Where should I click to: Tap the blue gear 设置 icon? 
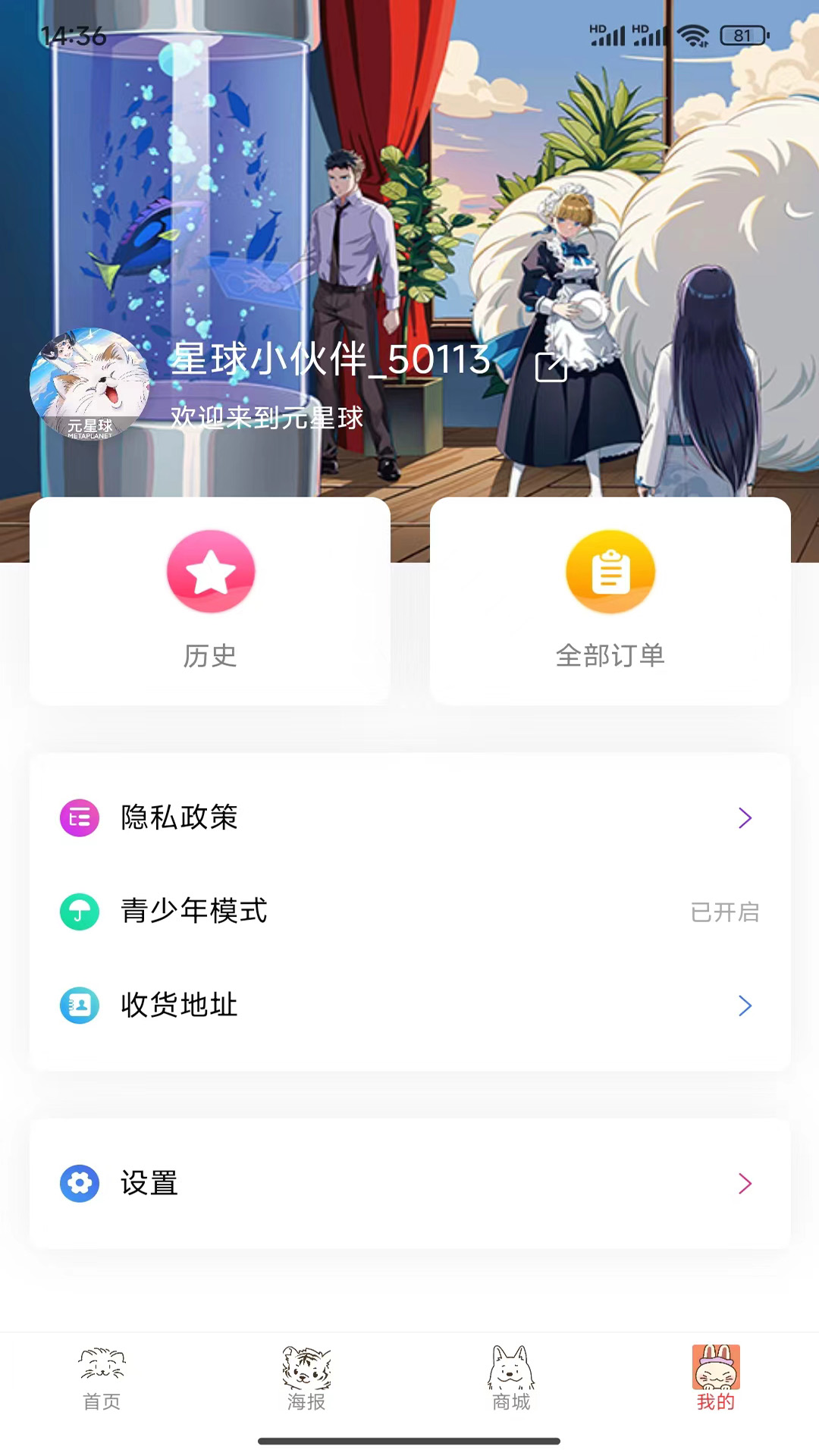(79, 1183)
